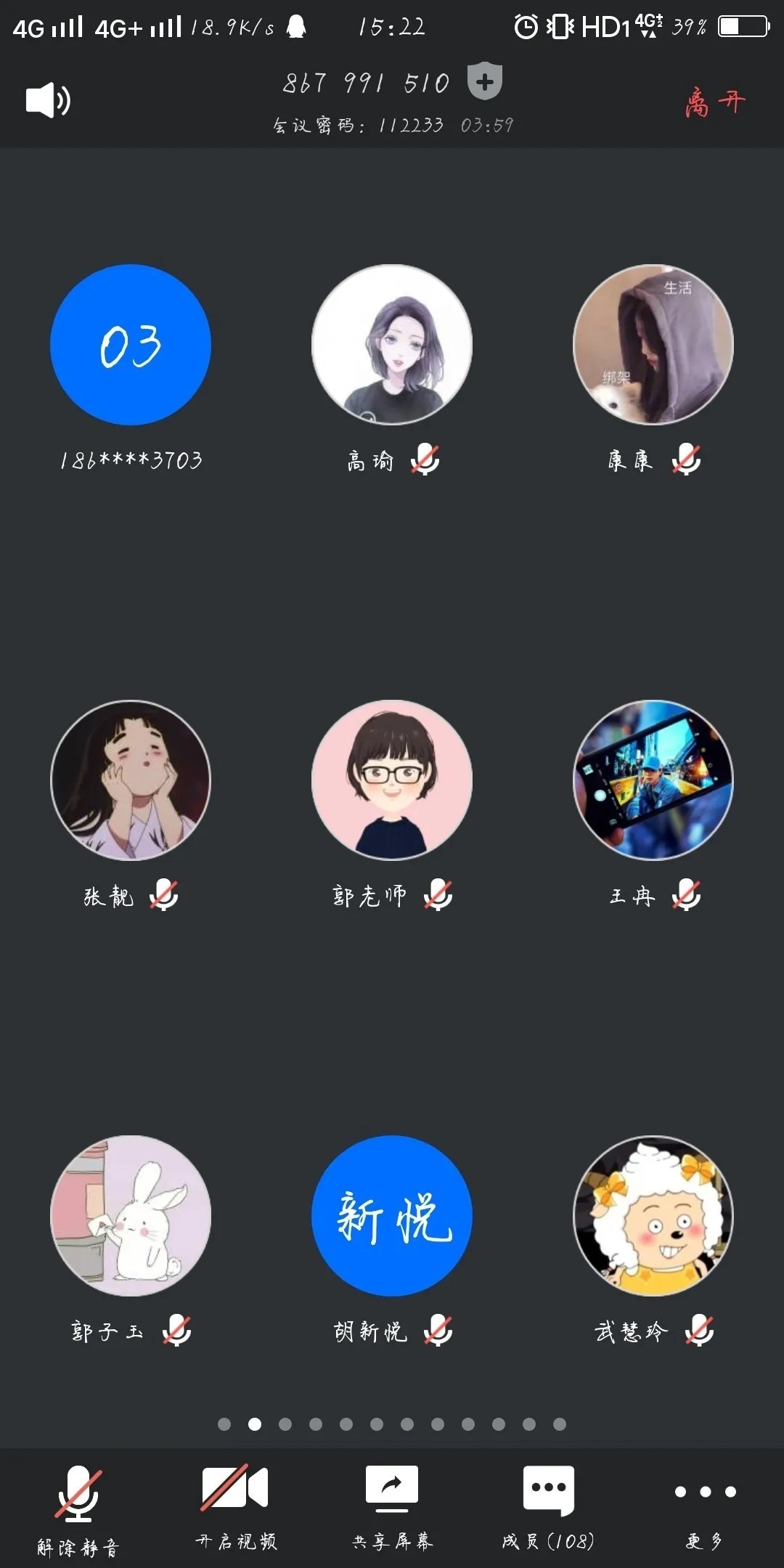The width and height of the screenshot is (784, 1568).
Task: Toggle the speaker audio icon
Action: 48,100
